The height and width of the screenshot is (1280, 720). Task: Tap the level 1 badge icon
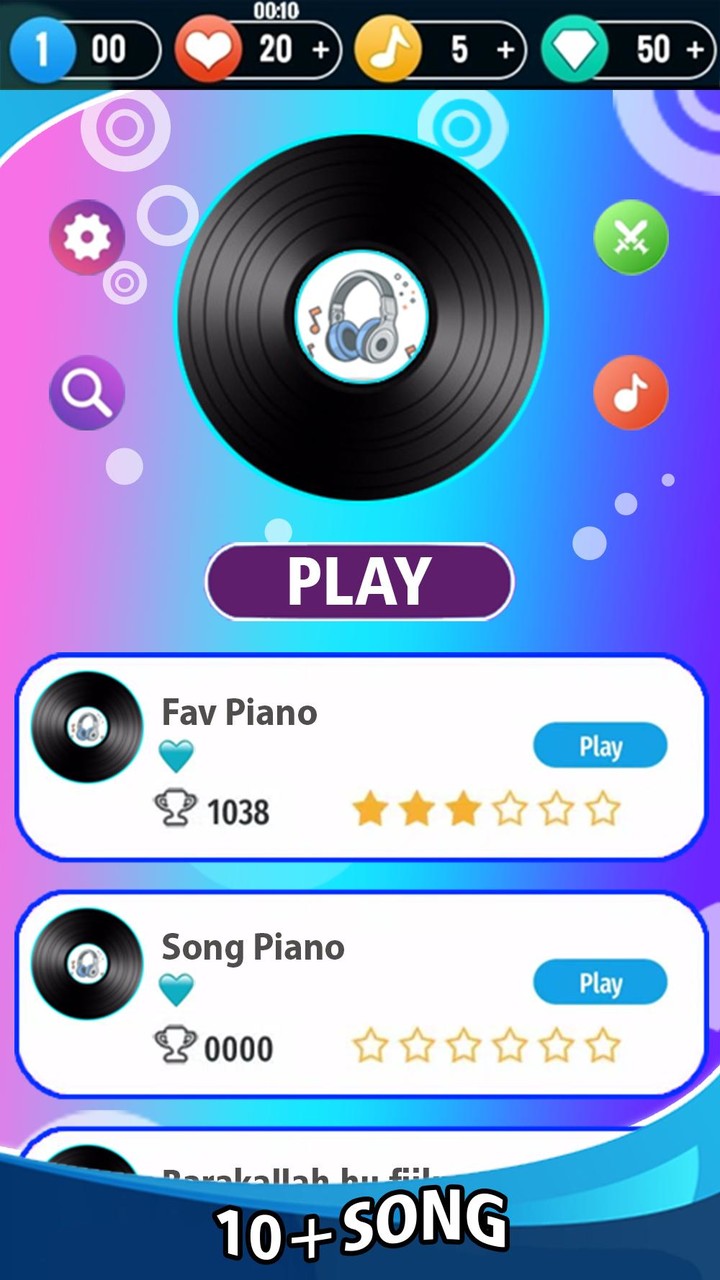40,48
